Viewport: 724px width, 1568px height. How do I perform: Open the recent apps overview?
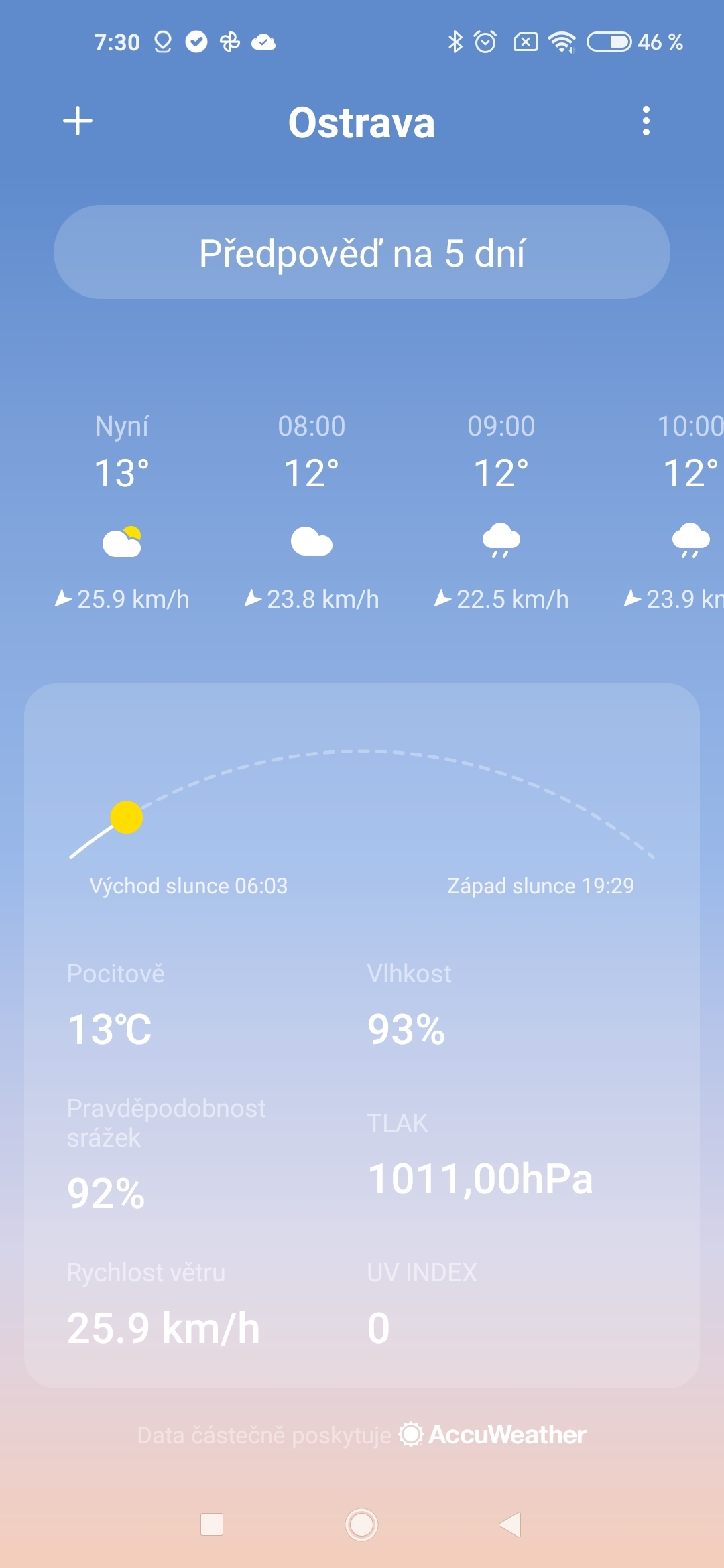click(212, 1524)
